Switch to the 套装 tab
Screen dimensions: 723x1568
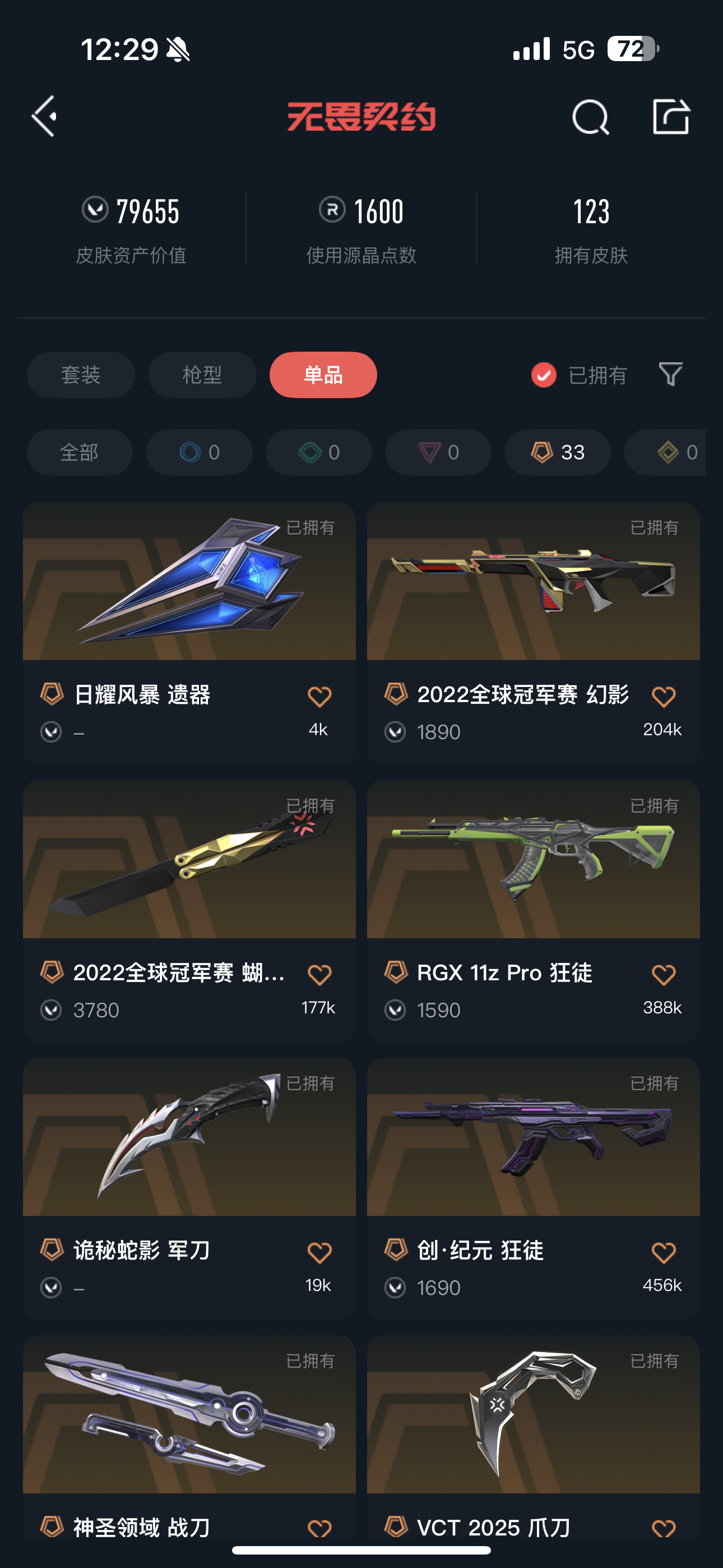tap(81, 375)
